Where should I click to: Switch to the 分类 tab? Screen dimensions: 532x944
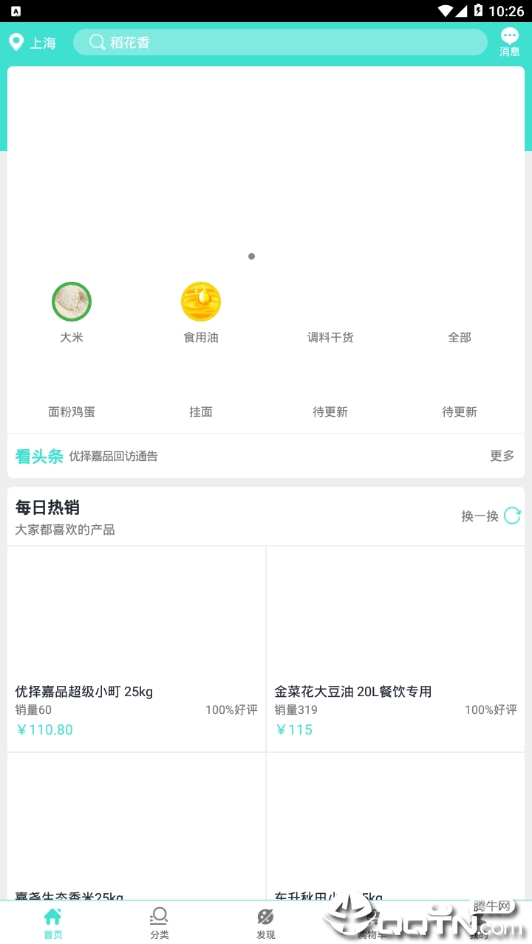159,923
